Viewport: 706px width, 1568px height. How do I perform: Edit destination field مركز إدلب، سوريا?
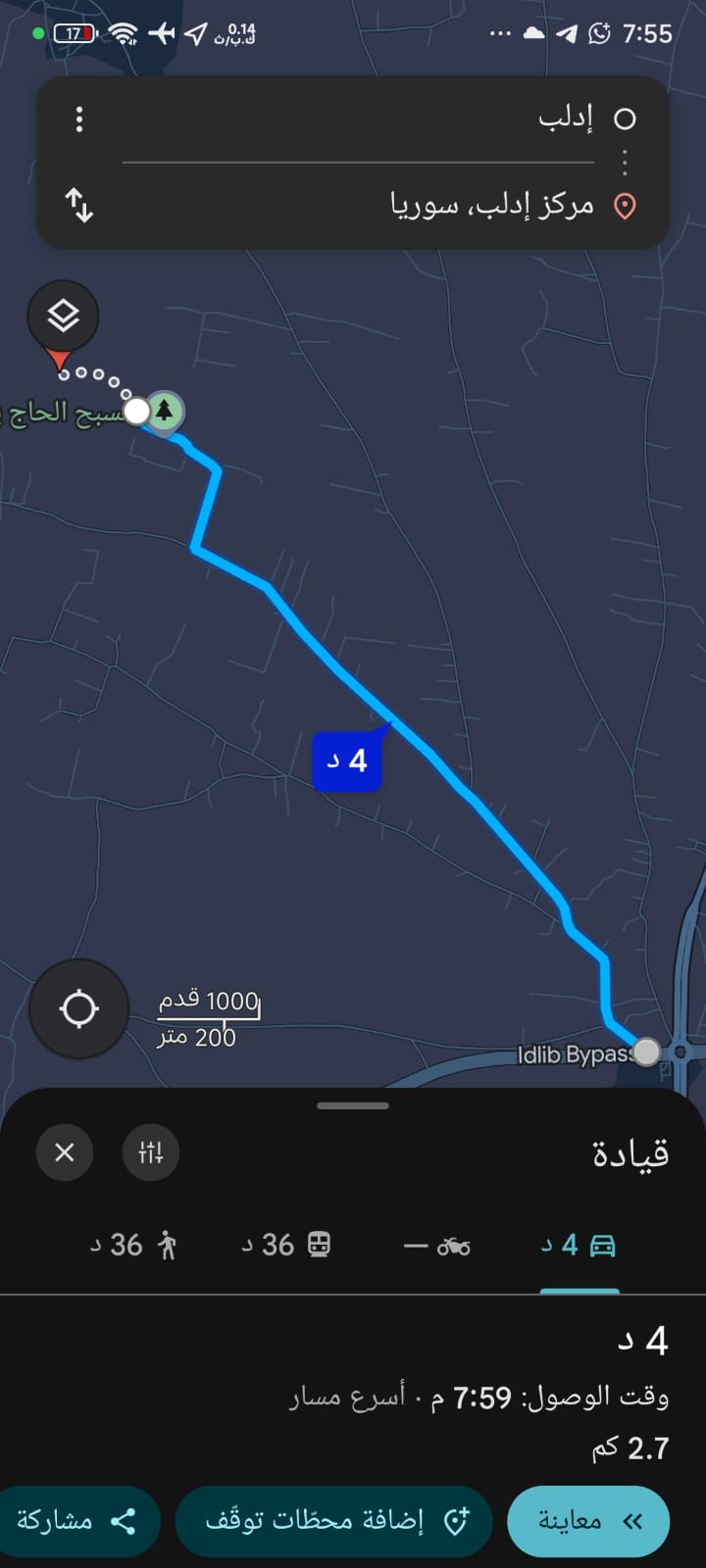[x=358, y=205]
